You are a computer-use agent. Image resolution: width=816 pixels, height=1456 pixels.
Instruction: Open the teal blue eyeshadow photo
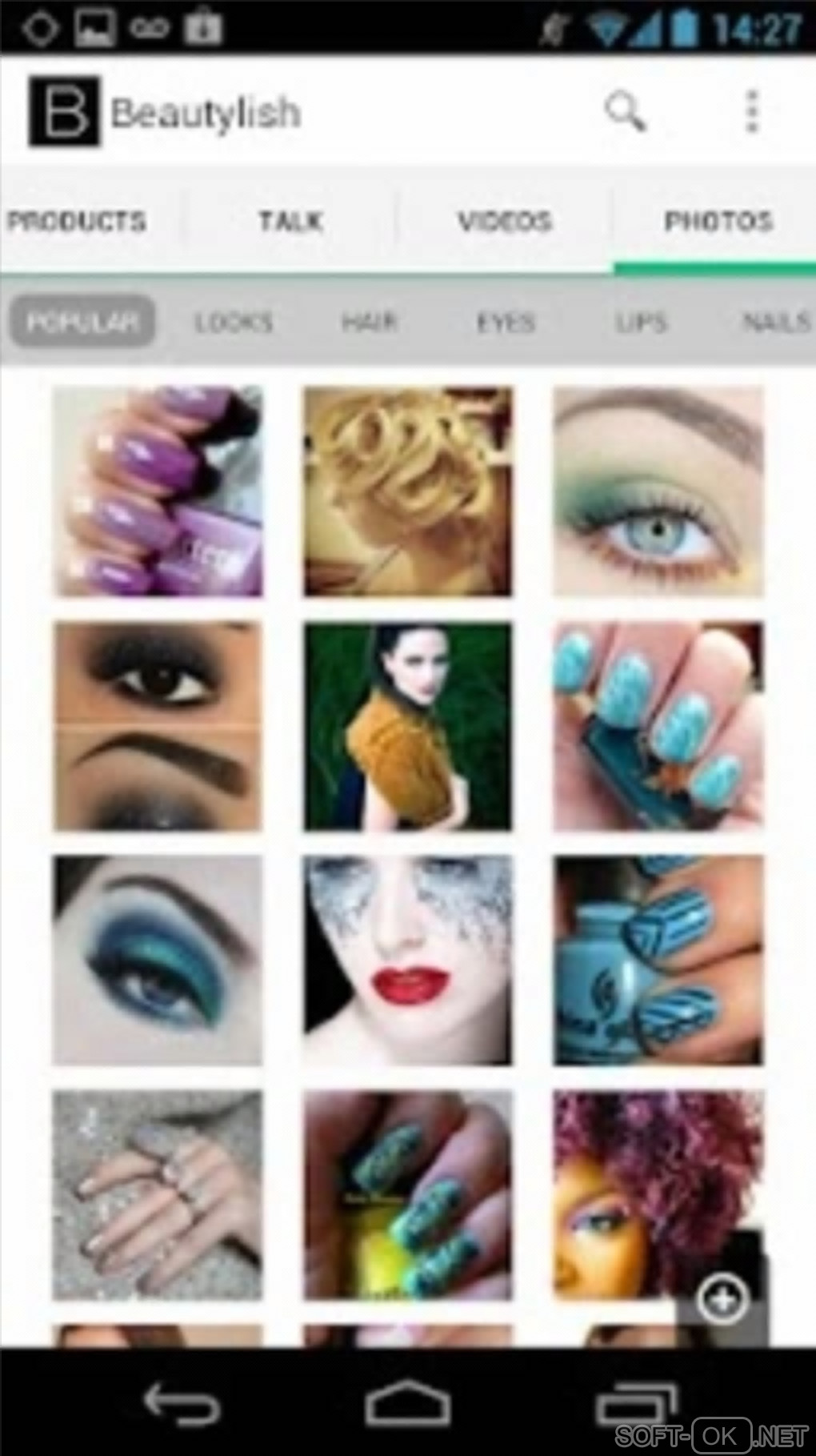[x=158, y=960]
